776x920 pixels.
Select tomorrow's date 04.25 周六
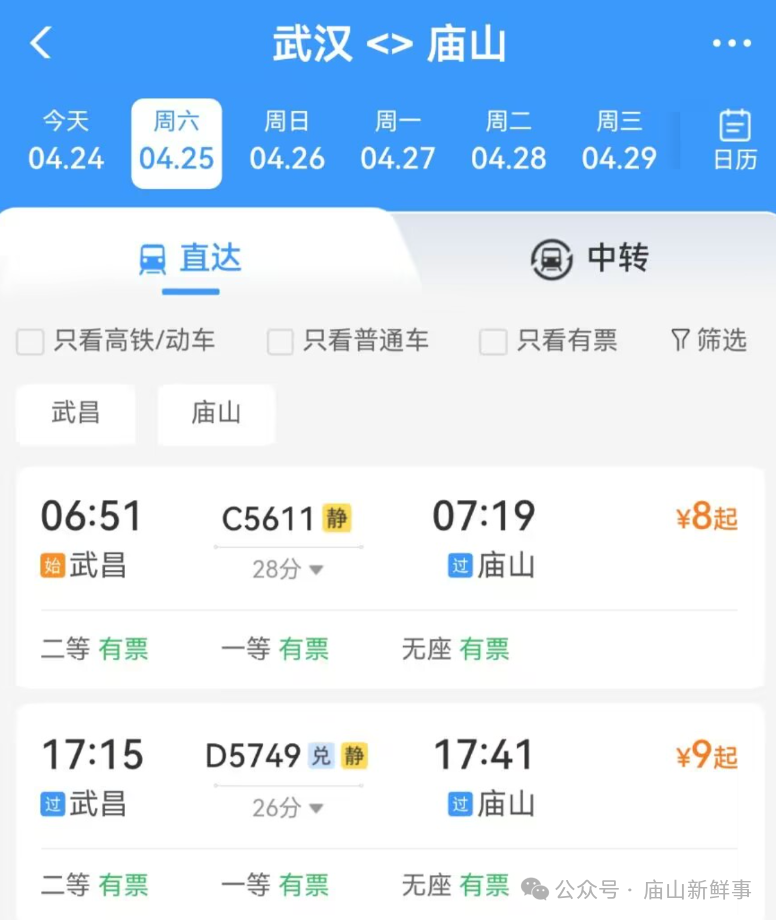[x=176, y=142]
